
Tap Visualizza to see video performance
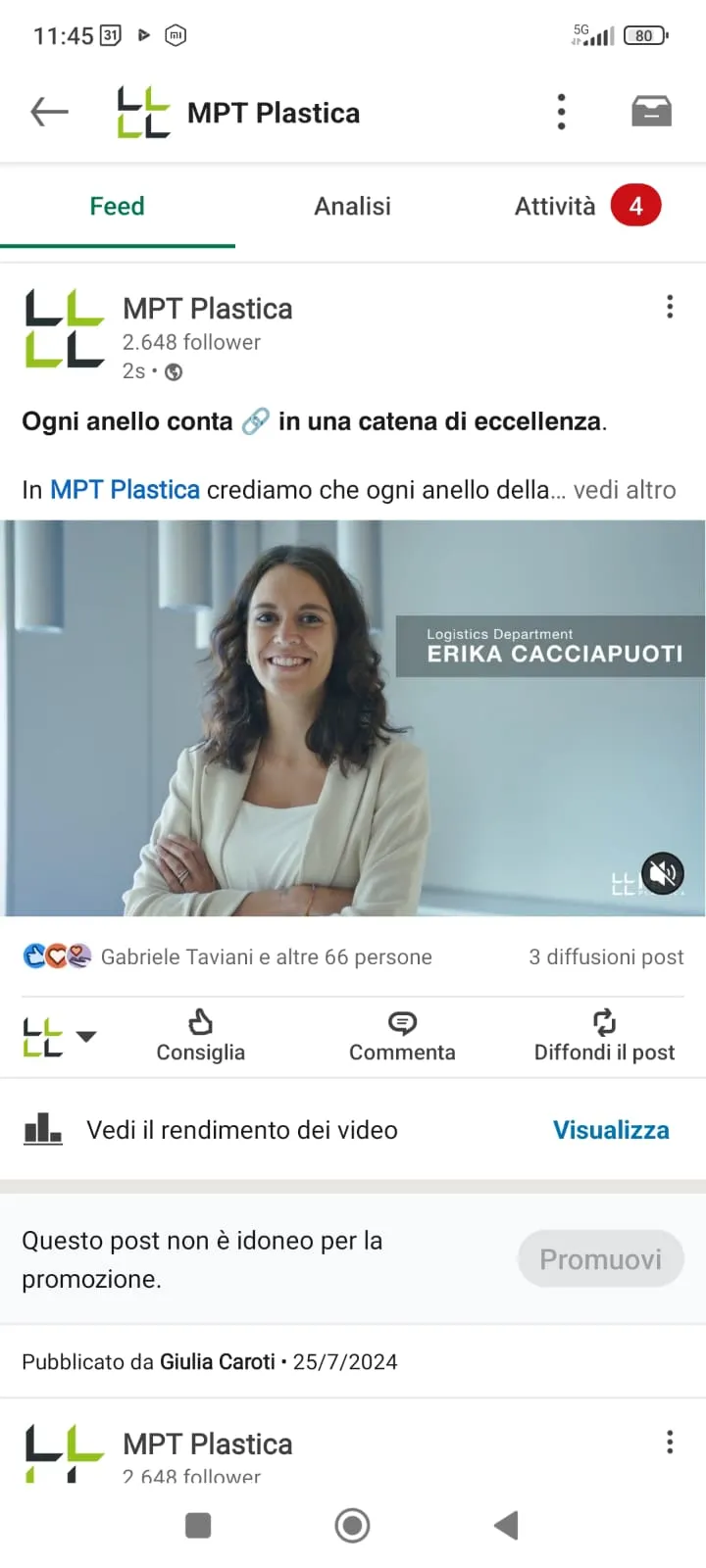tap(611, 1130)
